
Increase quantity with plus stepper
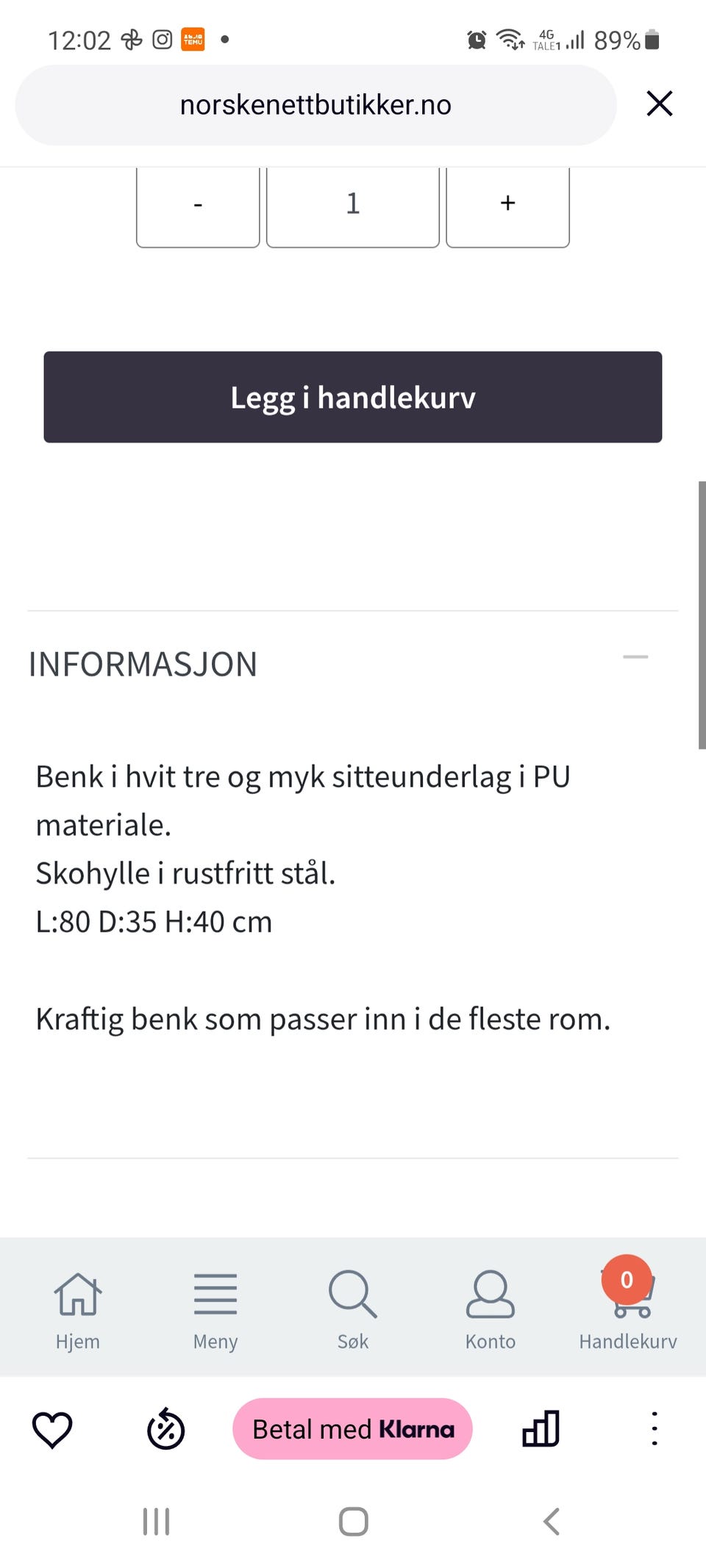[x=507, y=204]
